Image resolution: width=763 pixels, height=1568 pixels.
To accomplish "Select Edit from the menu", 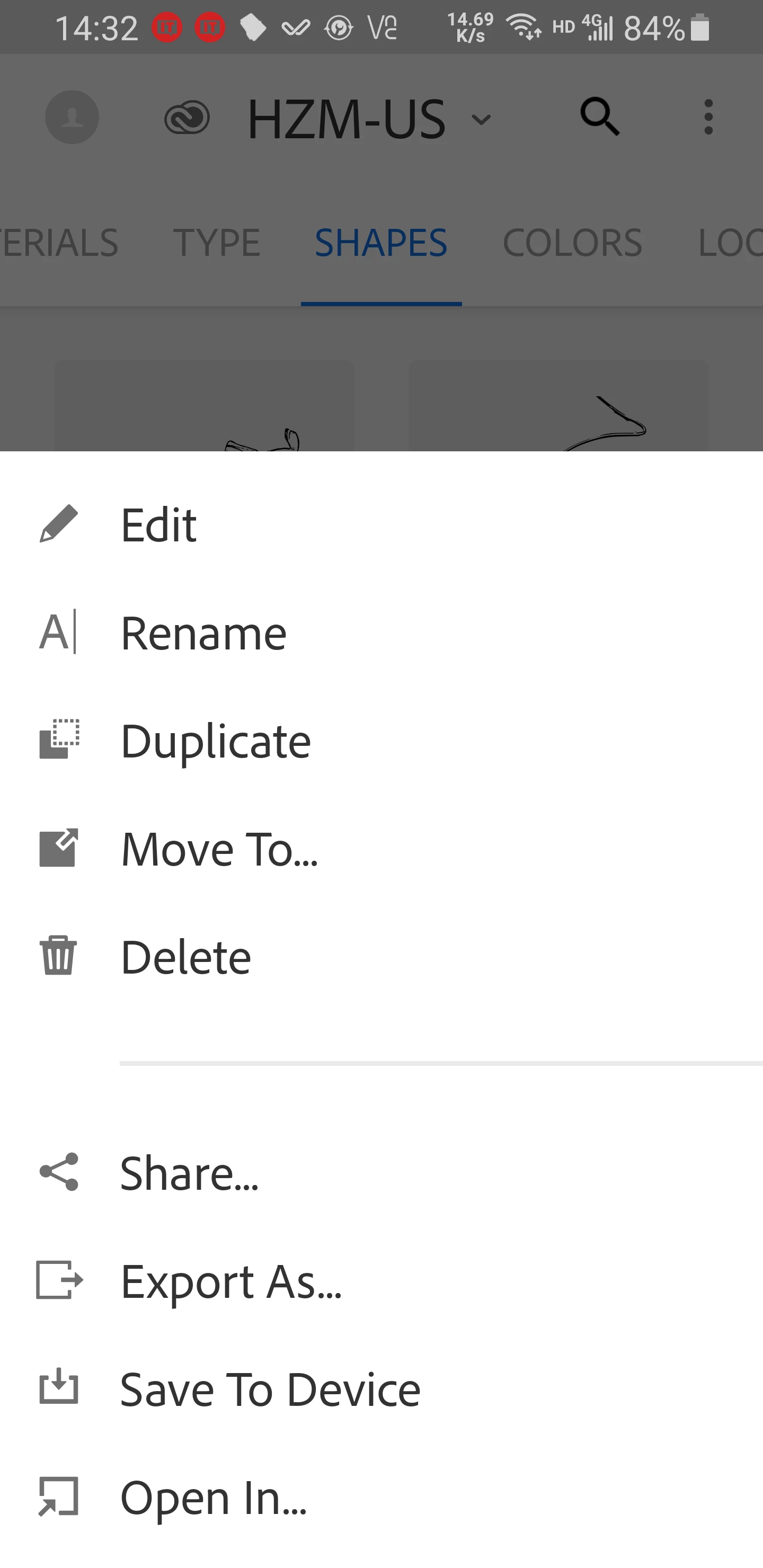I will (x=158, y=524).
